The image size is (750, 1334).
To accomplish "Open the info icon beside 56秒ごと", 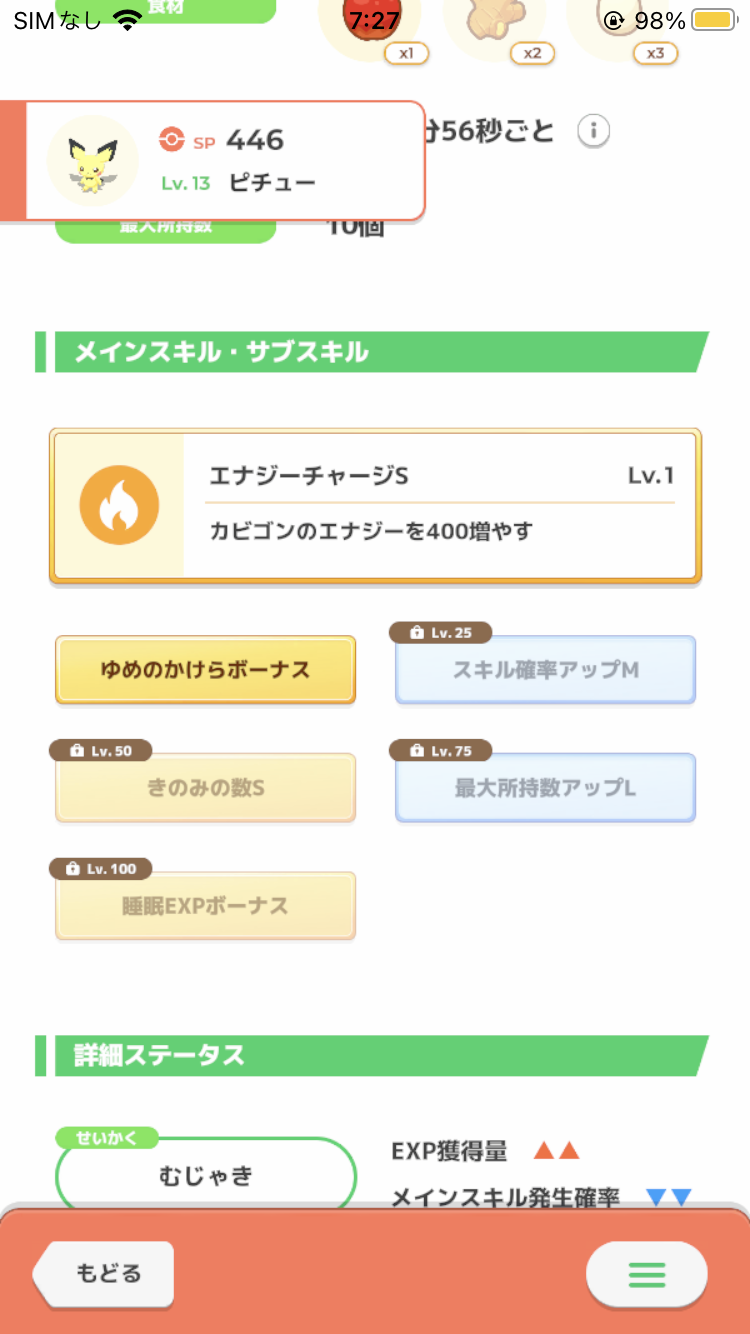I will coord(594,131).
